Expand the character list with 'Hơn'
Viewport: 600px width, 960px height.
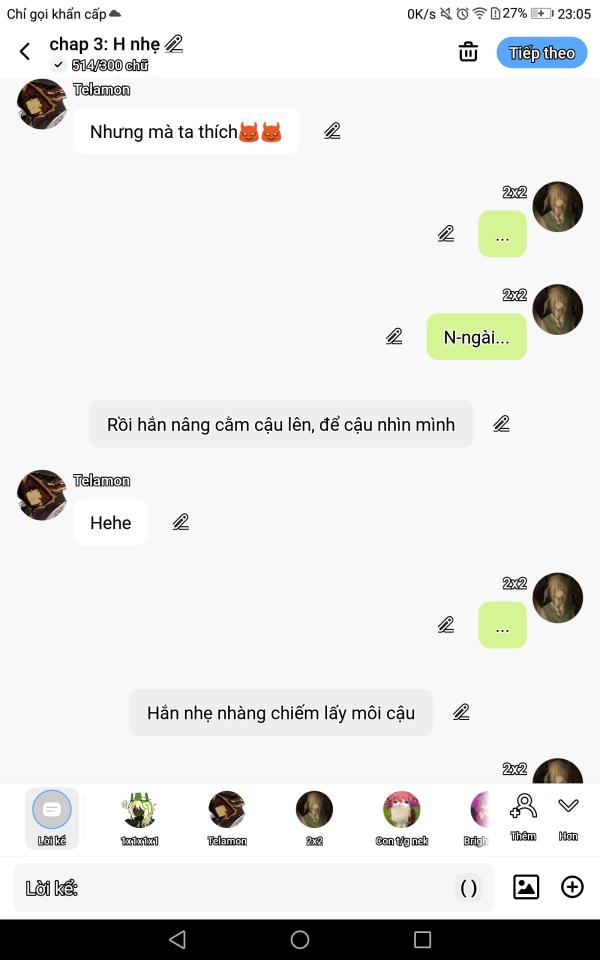[x=568, y=816]
